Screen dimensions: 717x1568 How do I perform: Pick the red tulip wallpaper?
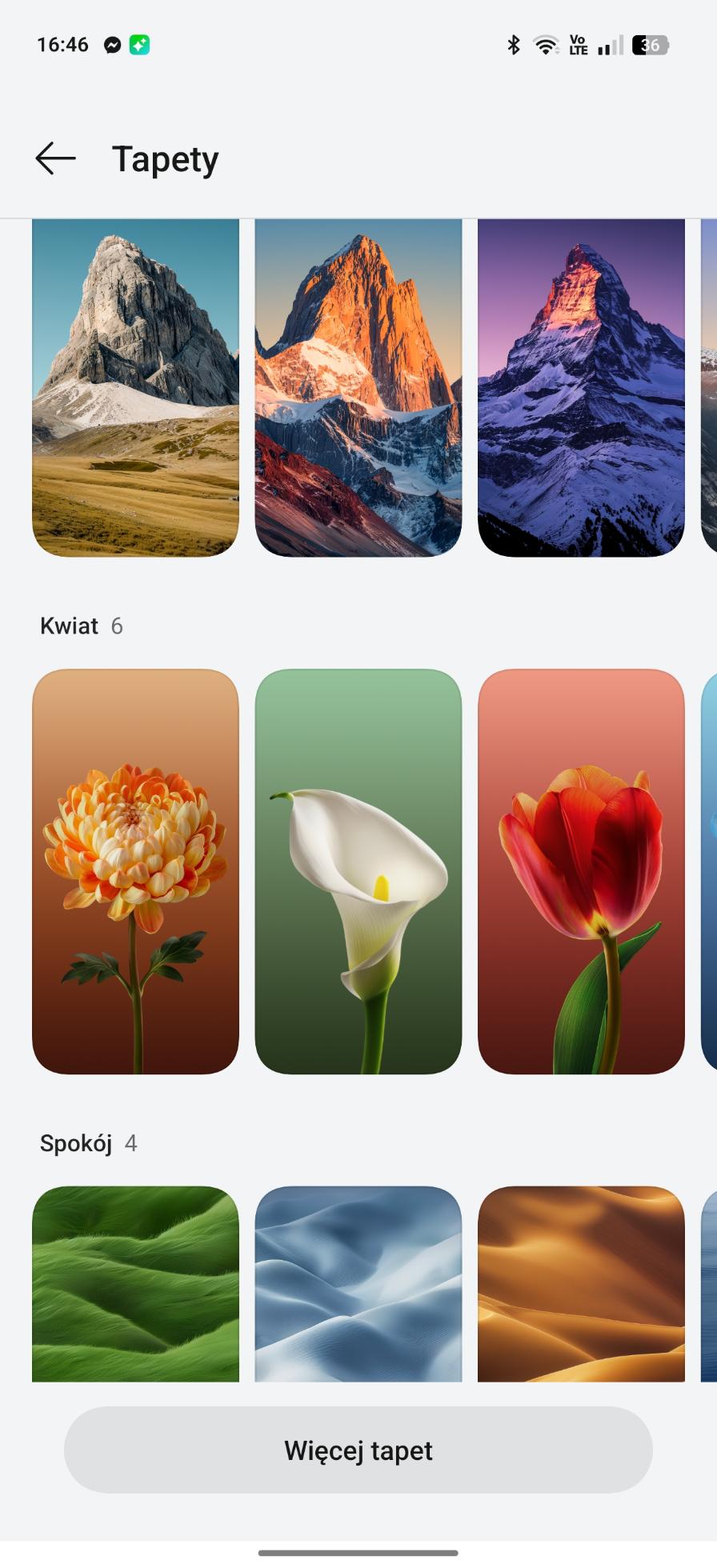[x=581, y=871]
